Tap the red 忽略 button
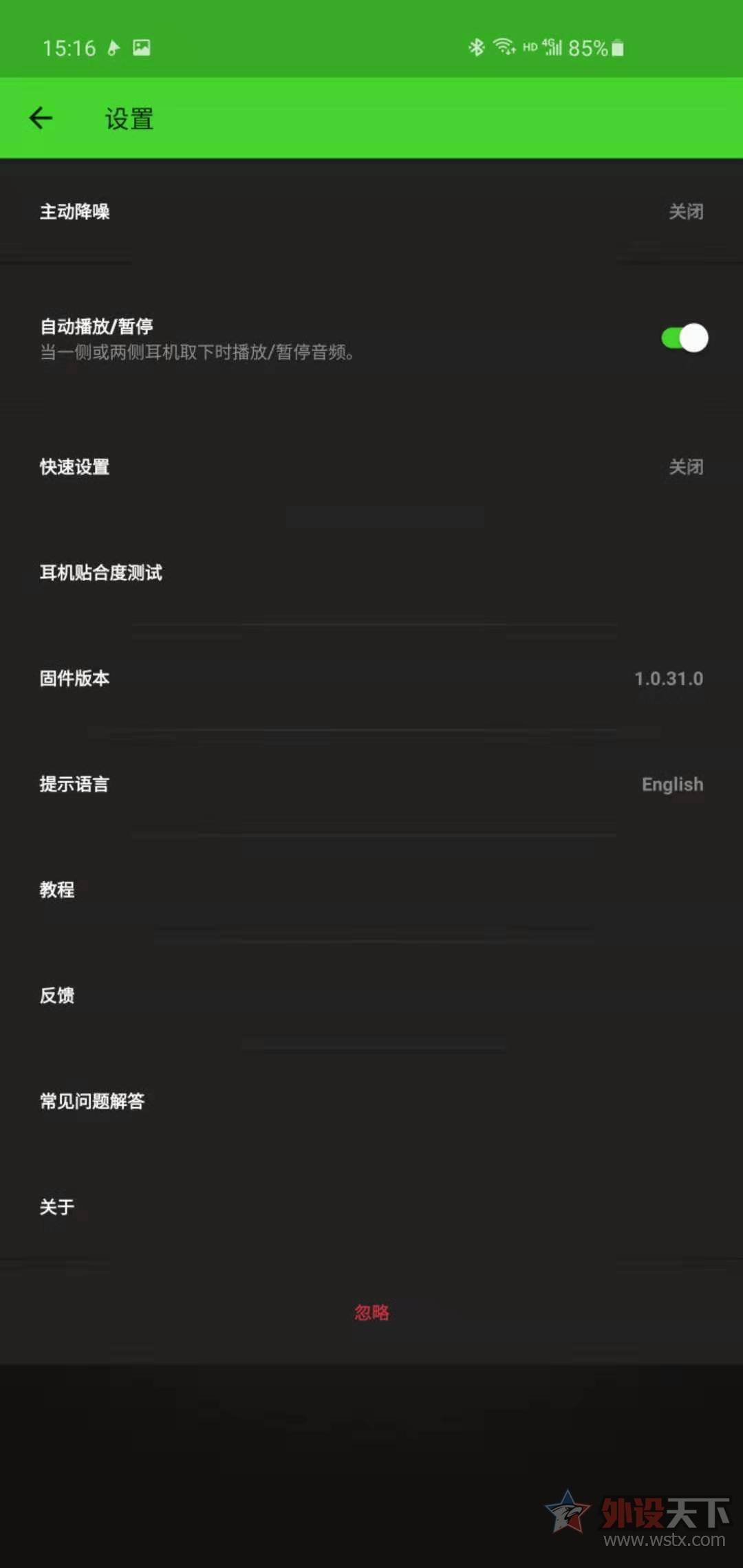Viewport: 743px width, 1568px height. pyautogui.click(x=371, y=1313)
